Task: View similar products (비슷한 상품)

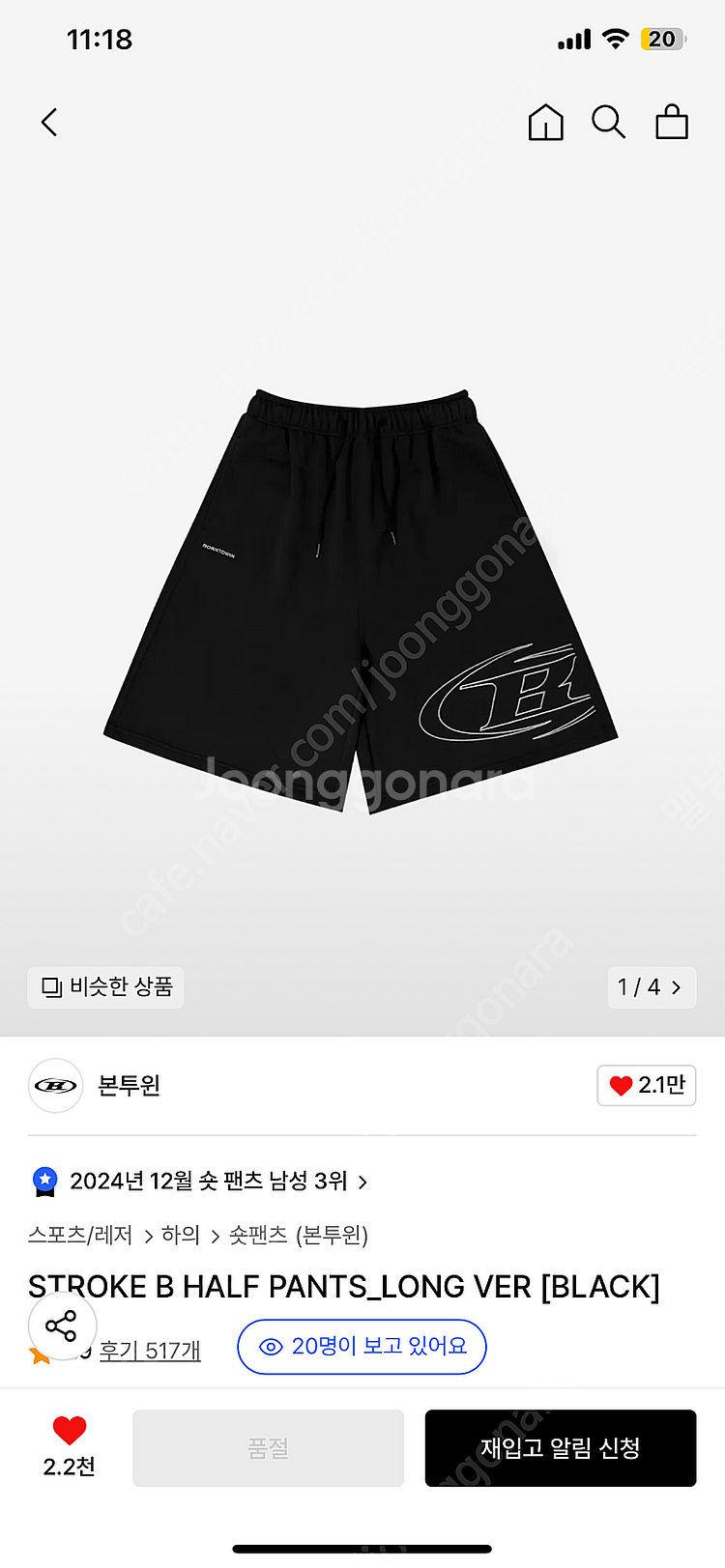Action: click(x=106, y=987)
